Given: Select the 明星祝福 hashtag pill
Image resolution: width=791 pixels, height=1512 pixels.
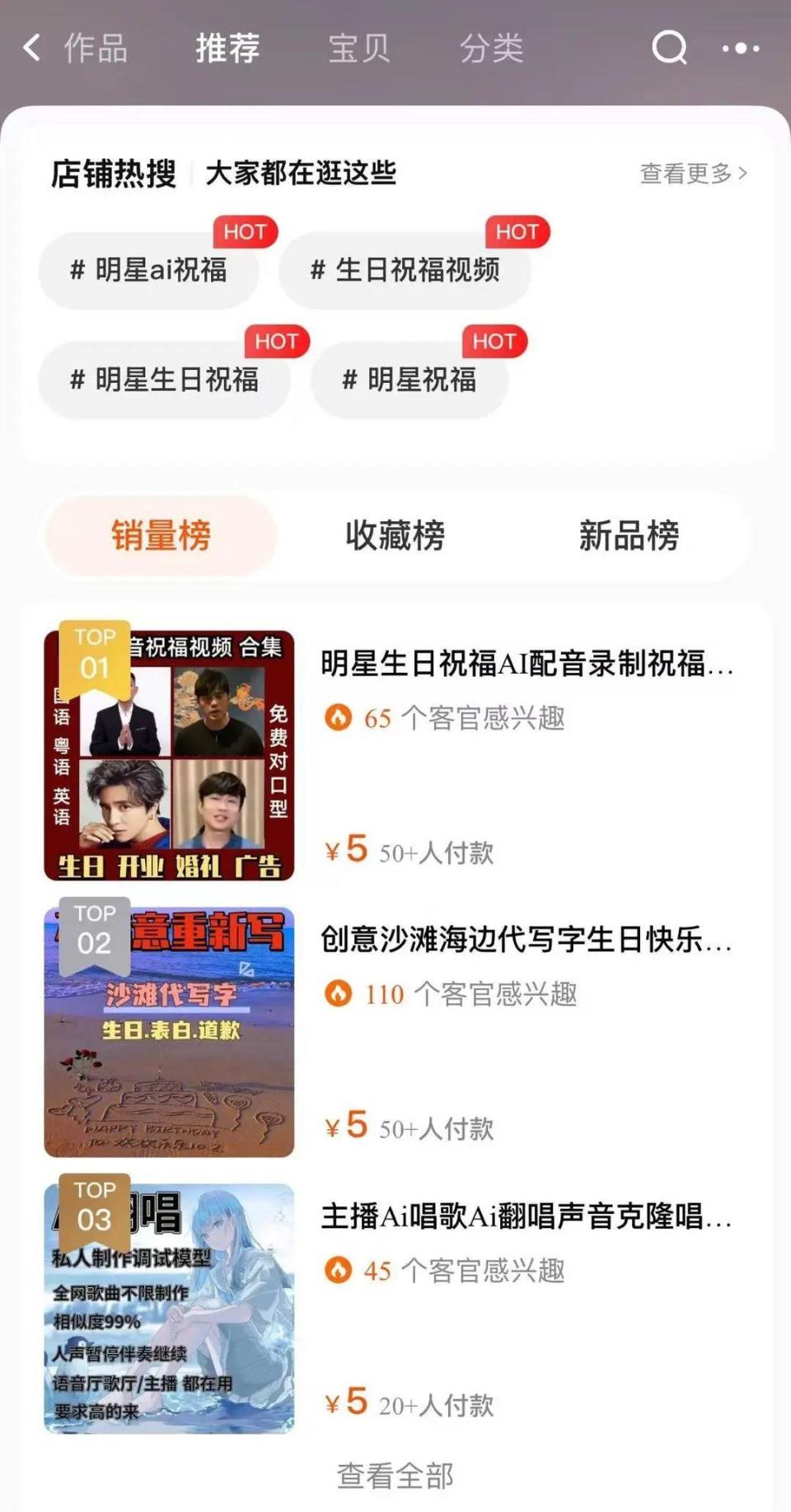Looking at the screenshot, I should click(x=409, y=380).
